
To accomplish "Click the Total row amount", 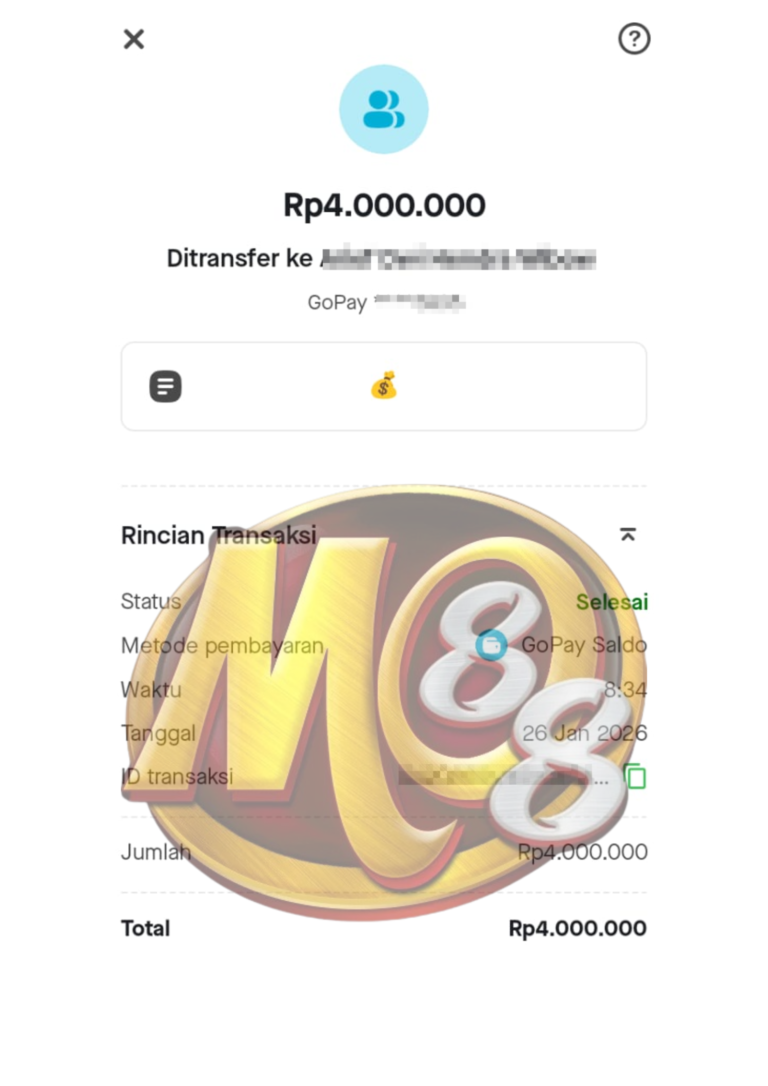I will click(575, 928).
